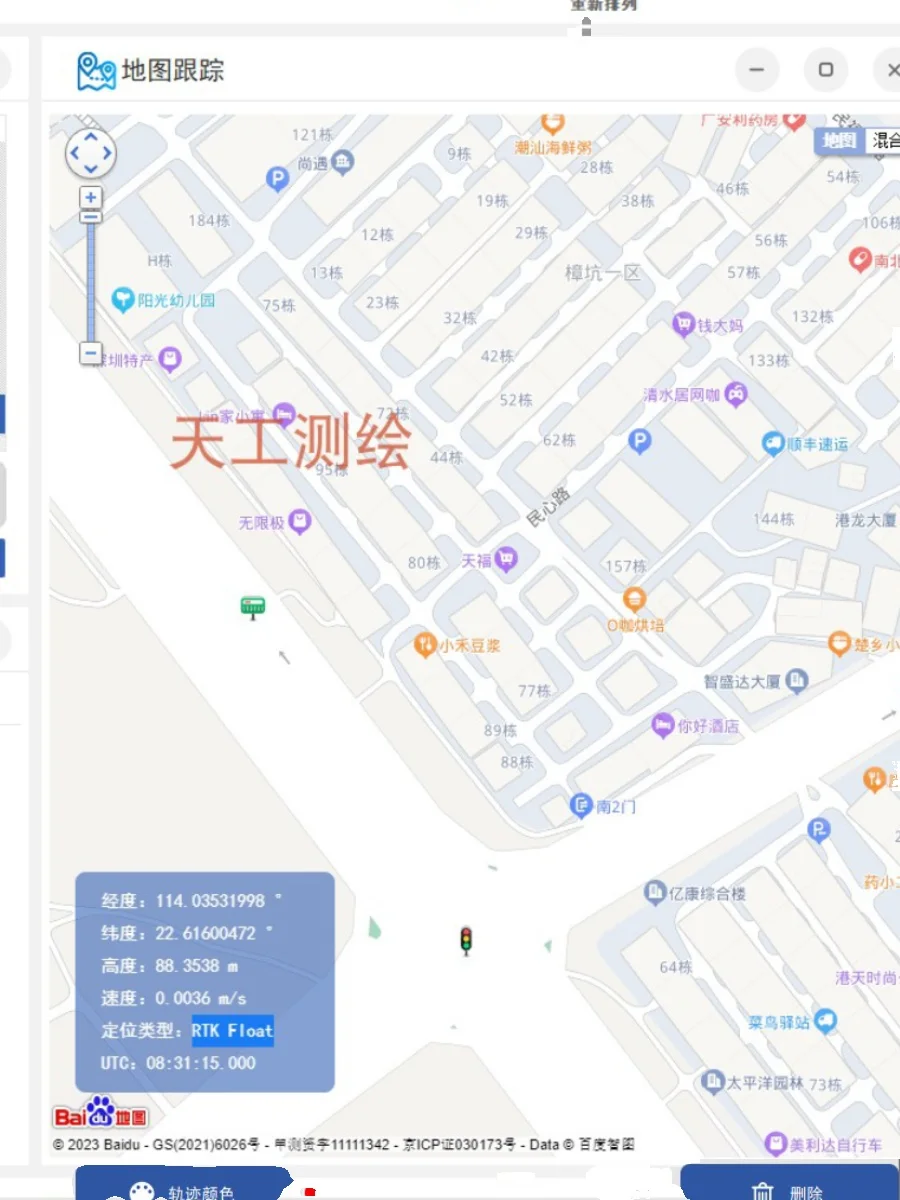Close the 地图跟踪 window
Image resolution: width=900 pixels, height=1200 pixels.
[889, 70]
